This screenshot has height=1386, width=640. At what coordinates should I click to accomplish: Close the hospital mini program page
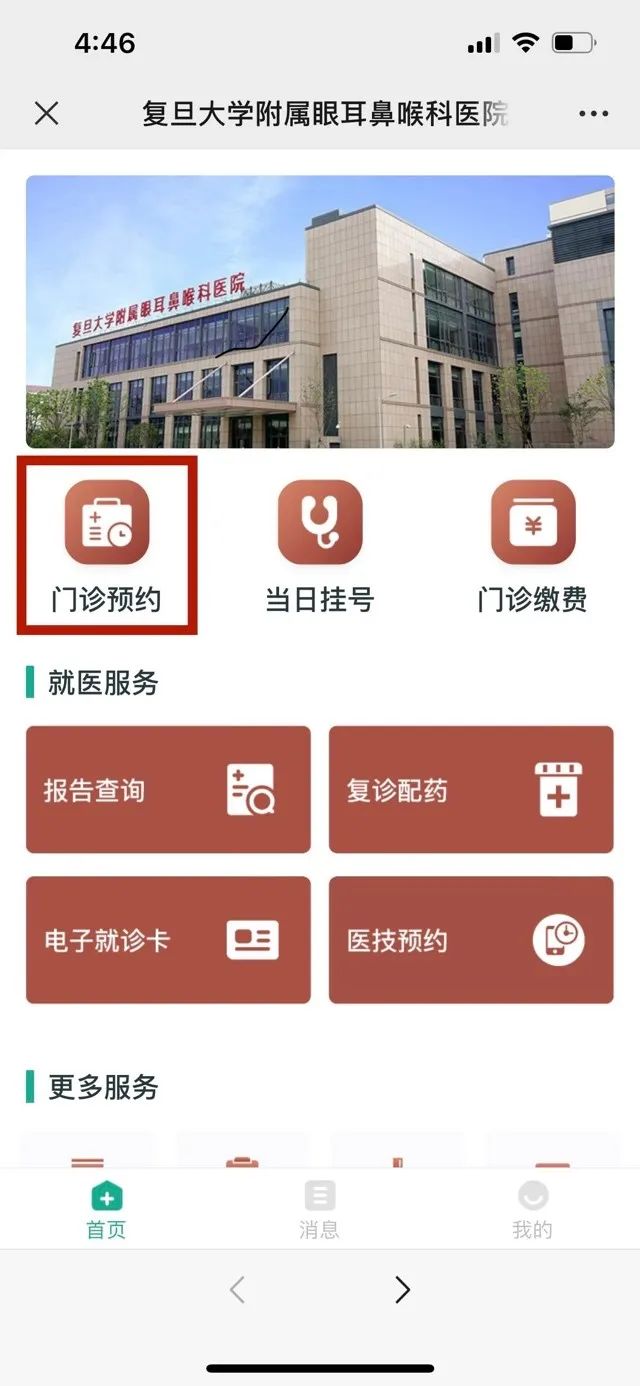coord(47,114)
